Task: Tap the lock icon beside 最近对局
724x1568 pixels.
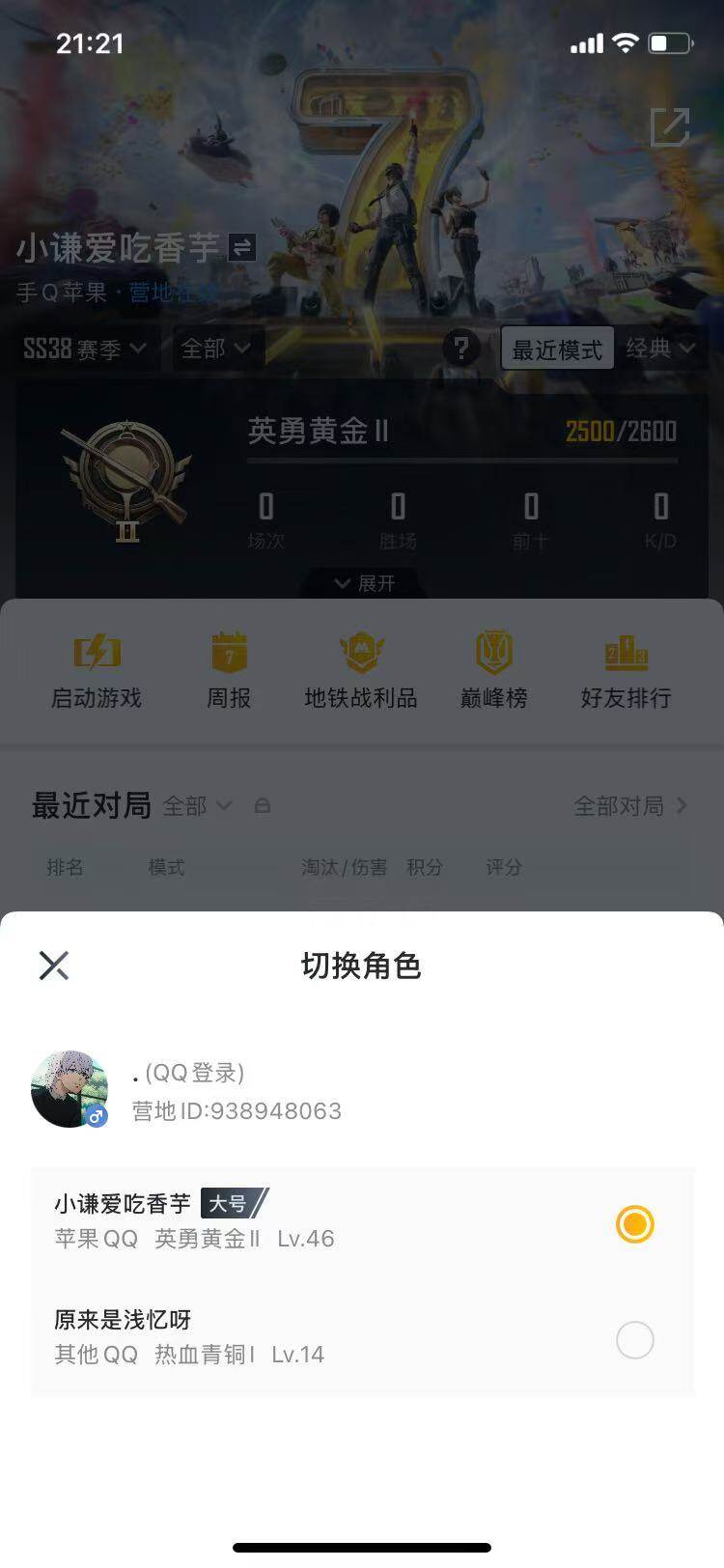Action: 263,805
